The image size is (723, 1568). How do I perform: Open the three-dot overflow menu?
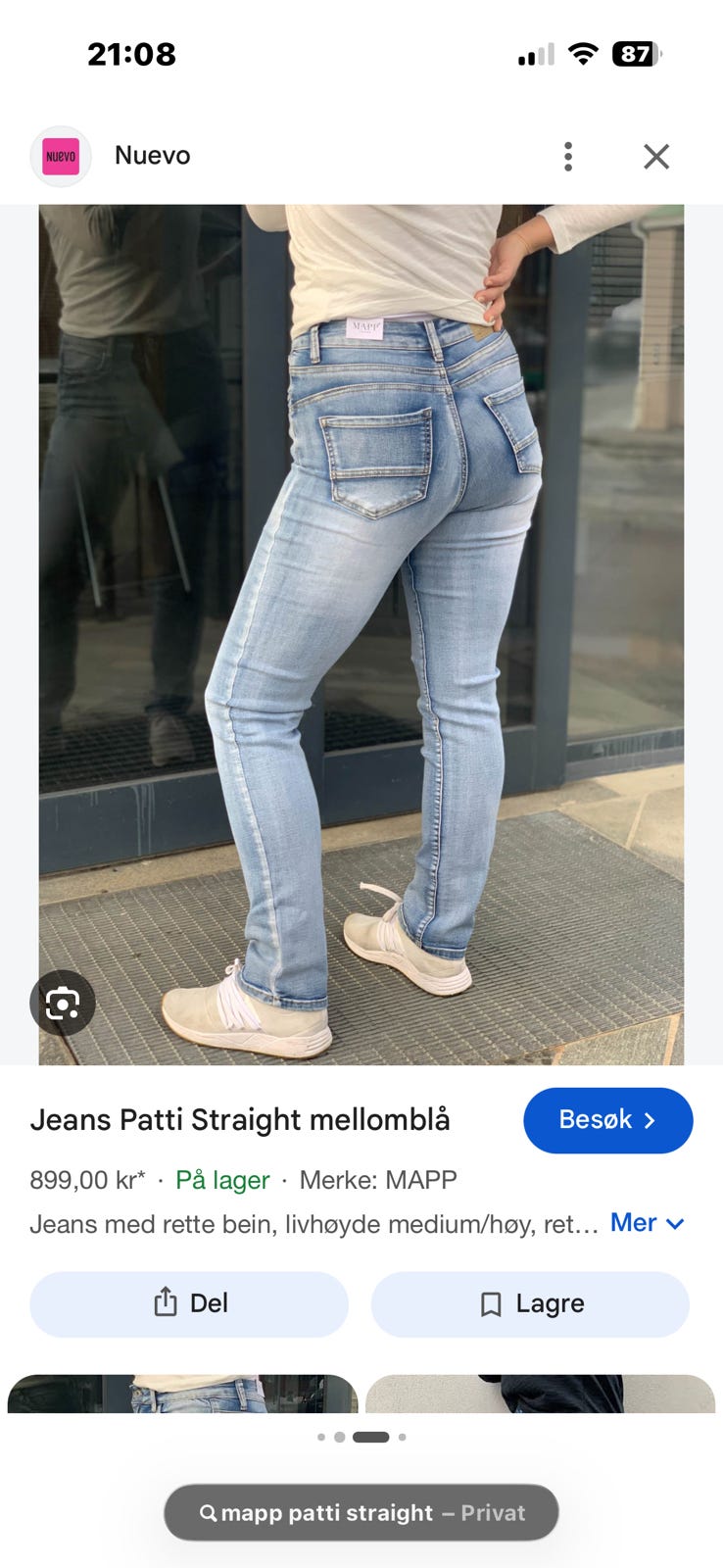568,157
